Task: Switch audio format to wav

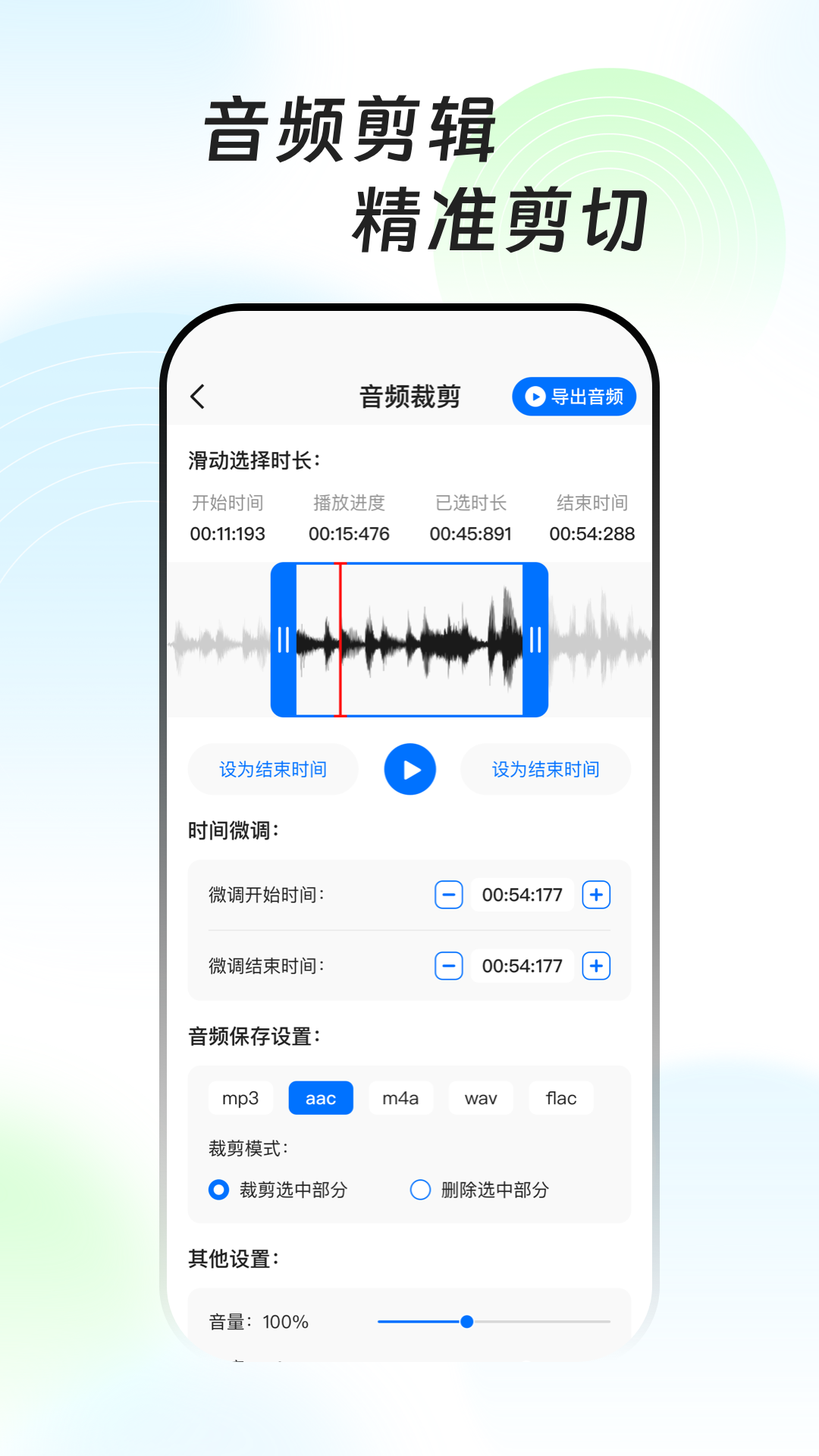Action: point(480,1097)
